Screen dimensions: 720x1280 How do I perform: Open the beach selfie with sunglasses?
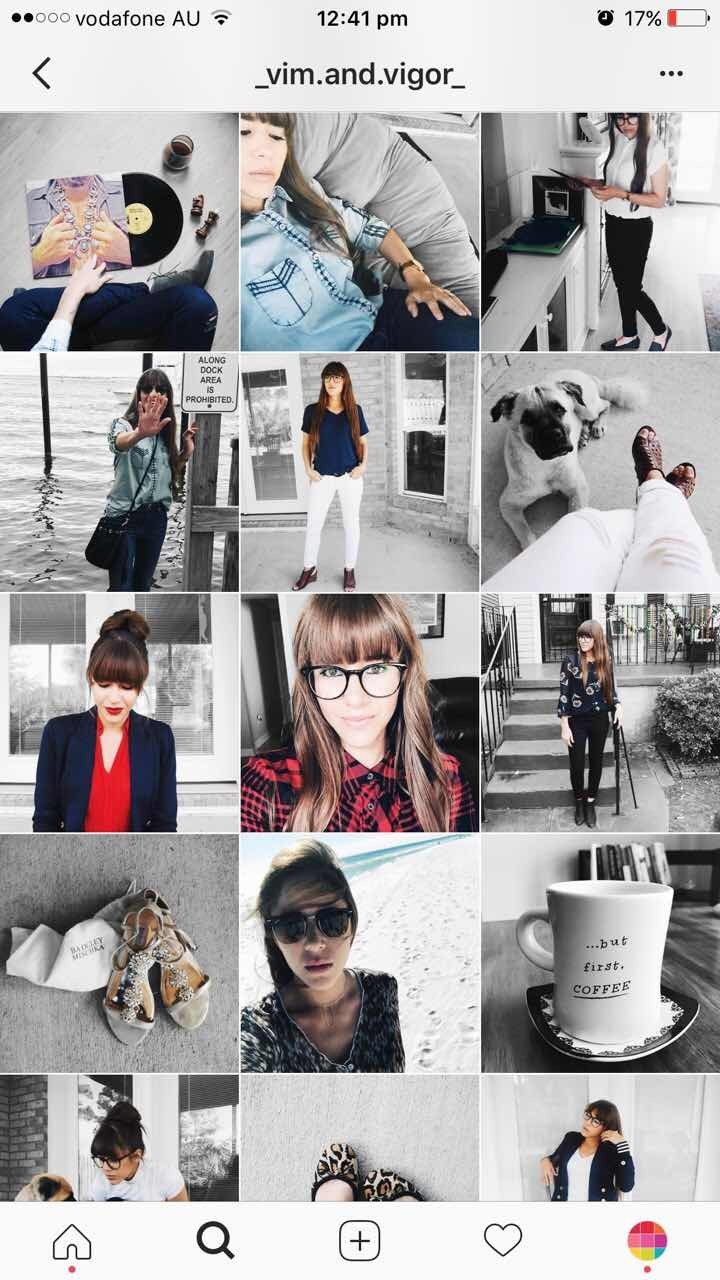(x=359, y=953)
